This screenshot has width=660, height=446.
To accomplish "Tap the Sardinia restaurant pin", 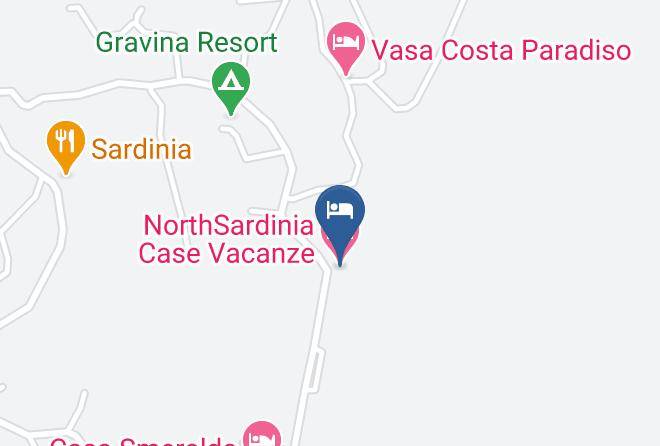I will pos(66,148).
